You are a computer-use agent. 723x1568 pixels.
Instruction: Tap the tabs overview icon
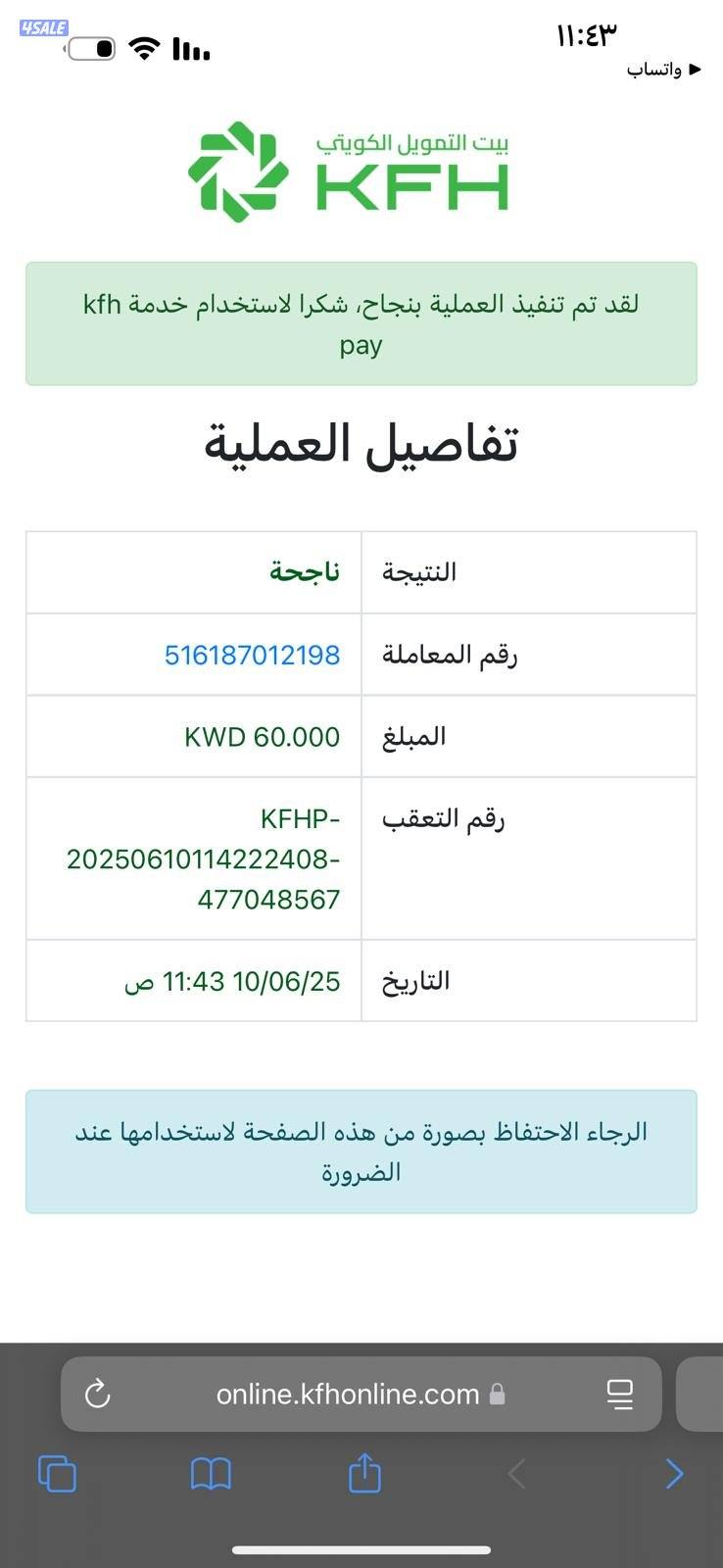(56, 1473)
